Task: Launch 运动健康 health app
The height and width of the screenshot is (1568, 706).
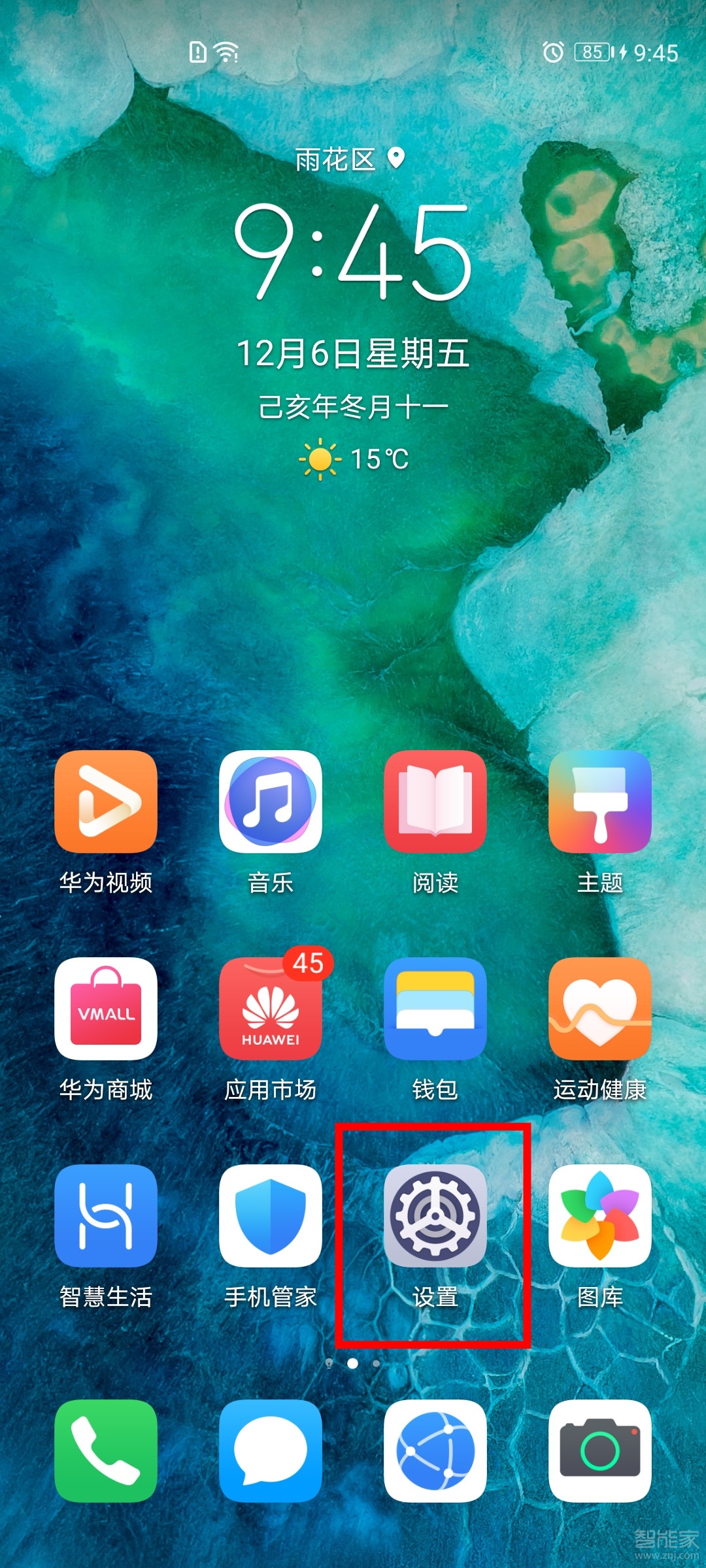Action: [x=600, y=1008]
